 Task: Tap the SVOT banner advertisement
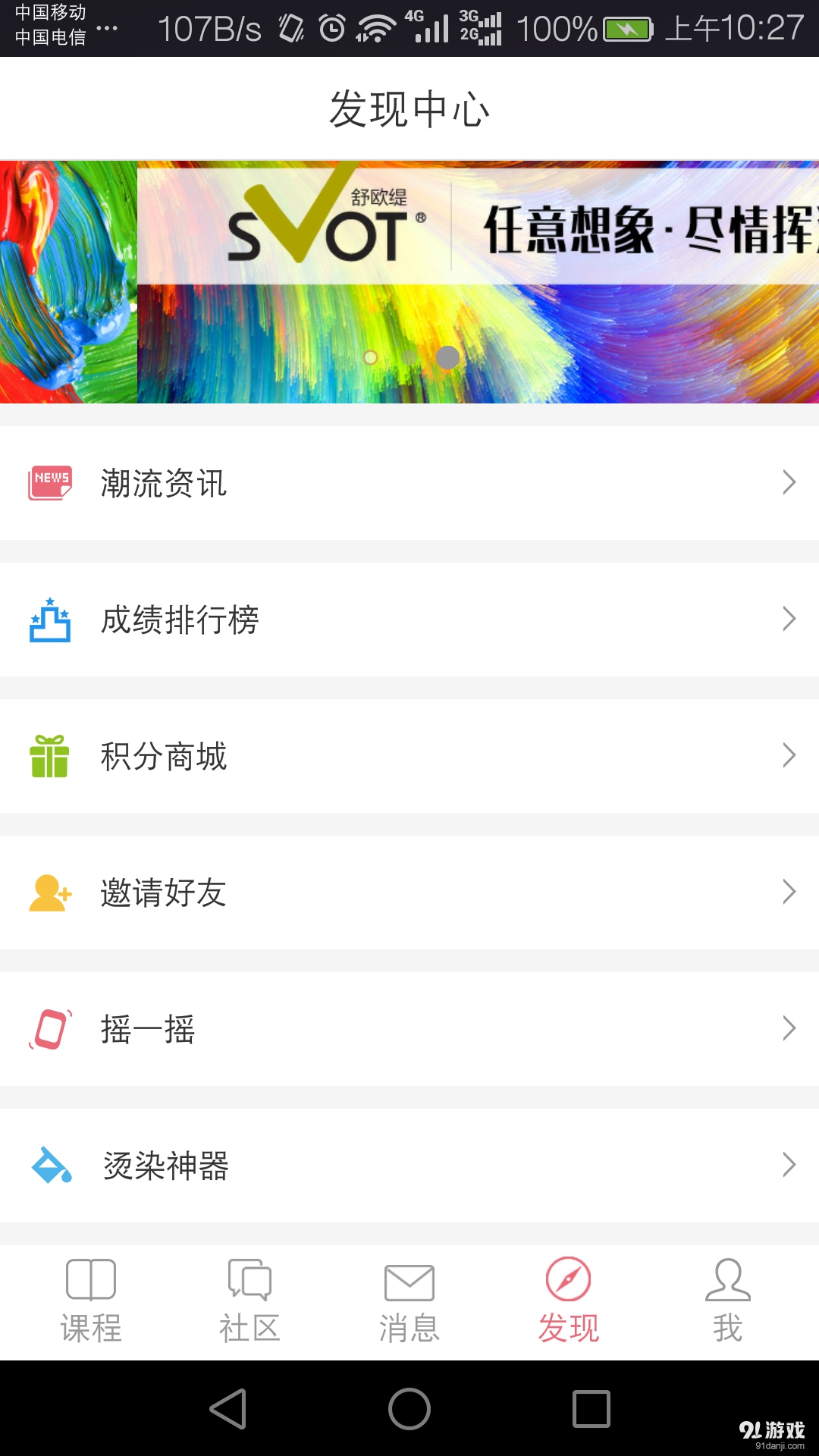coord(409,281)
